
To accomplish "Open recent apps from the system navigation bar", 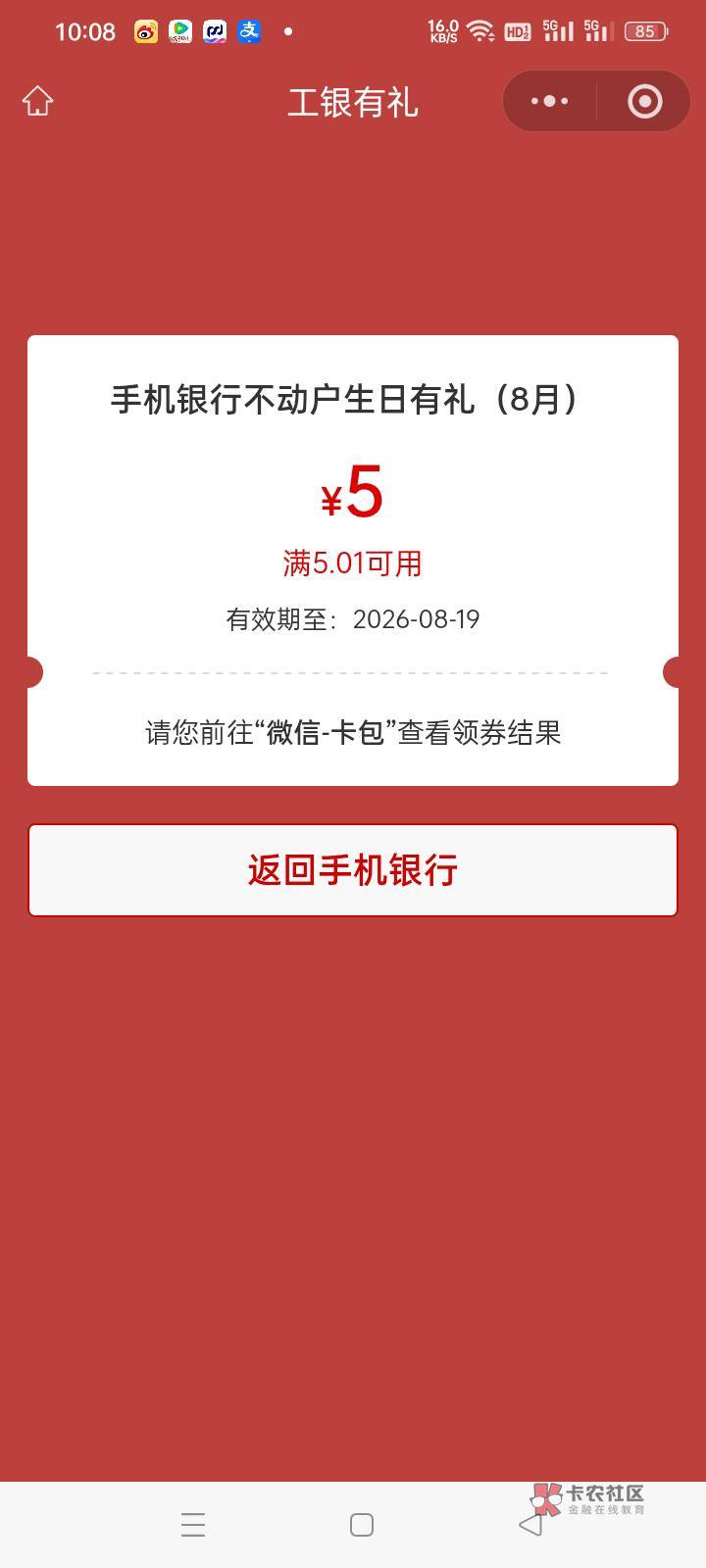I will [193, 1525].
